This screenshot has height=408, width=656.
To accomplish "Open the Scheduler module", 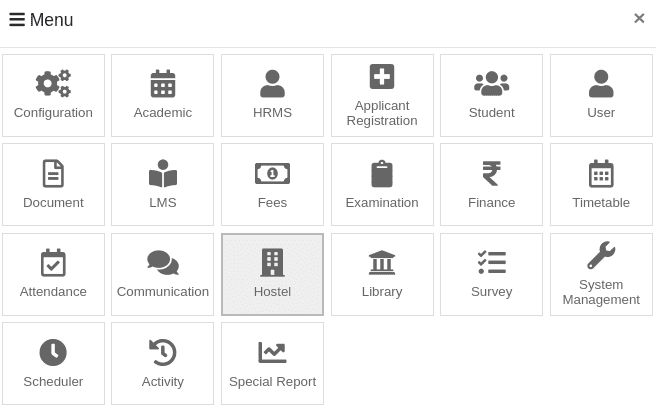I will [x=53, y=363].
